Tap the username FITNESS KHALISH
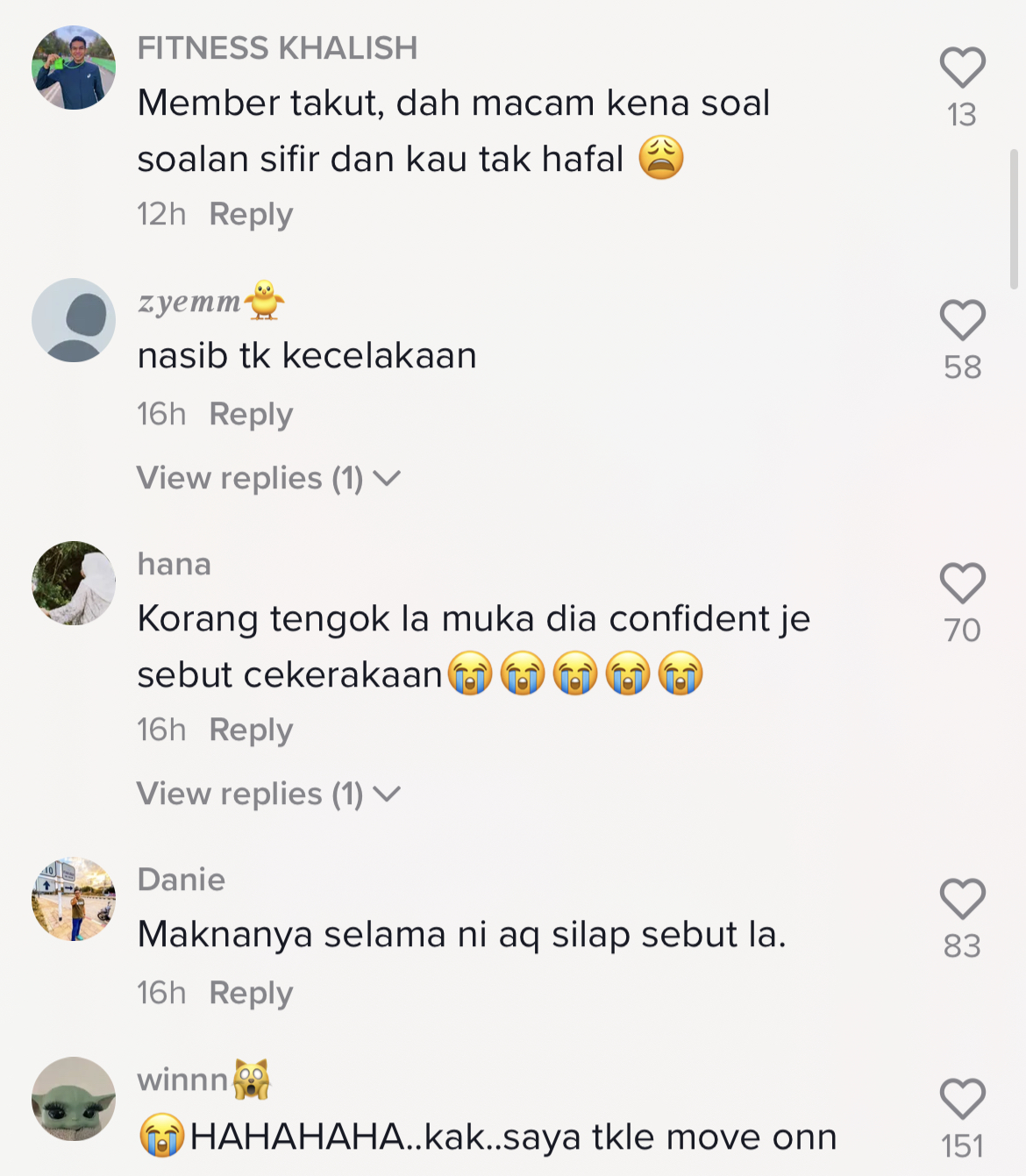This screenshot has width=1026, height=1176. (277, 48)
